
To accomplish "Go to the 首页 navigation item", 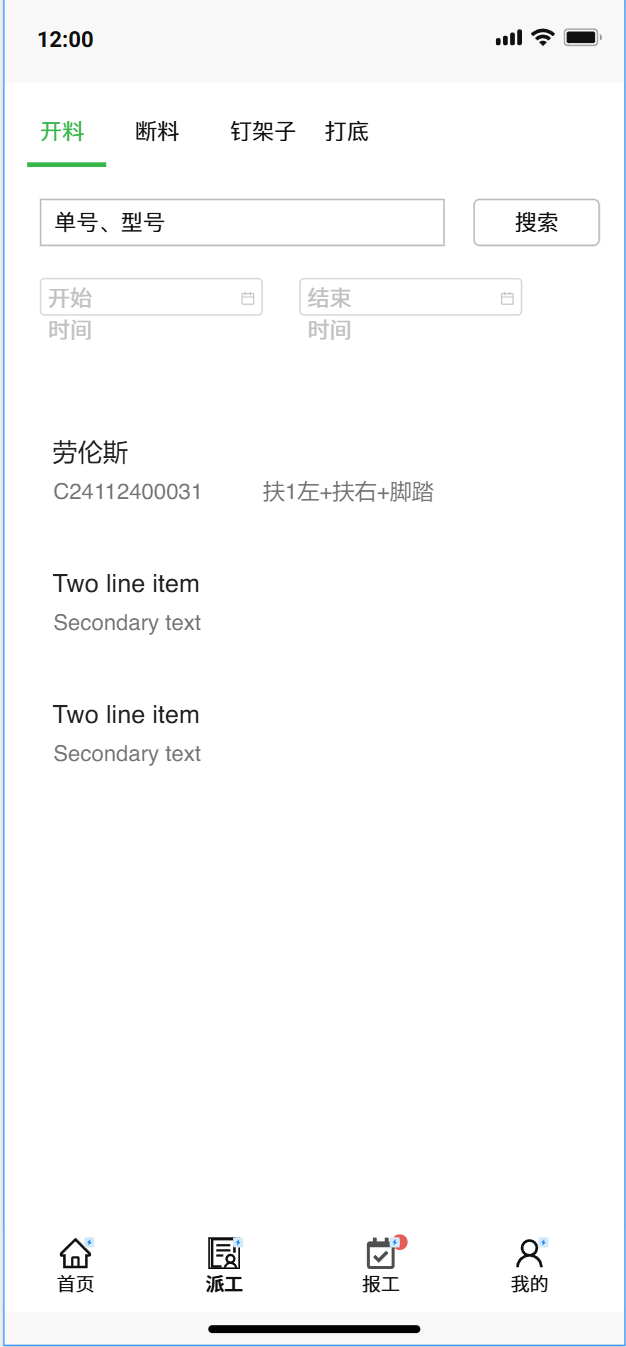I will [x=76, y=1265].
